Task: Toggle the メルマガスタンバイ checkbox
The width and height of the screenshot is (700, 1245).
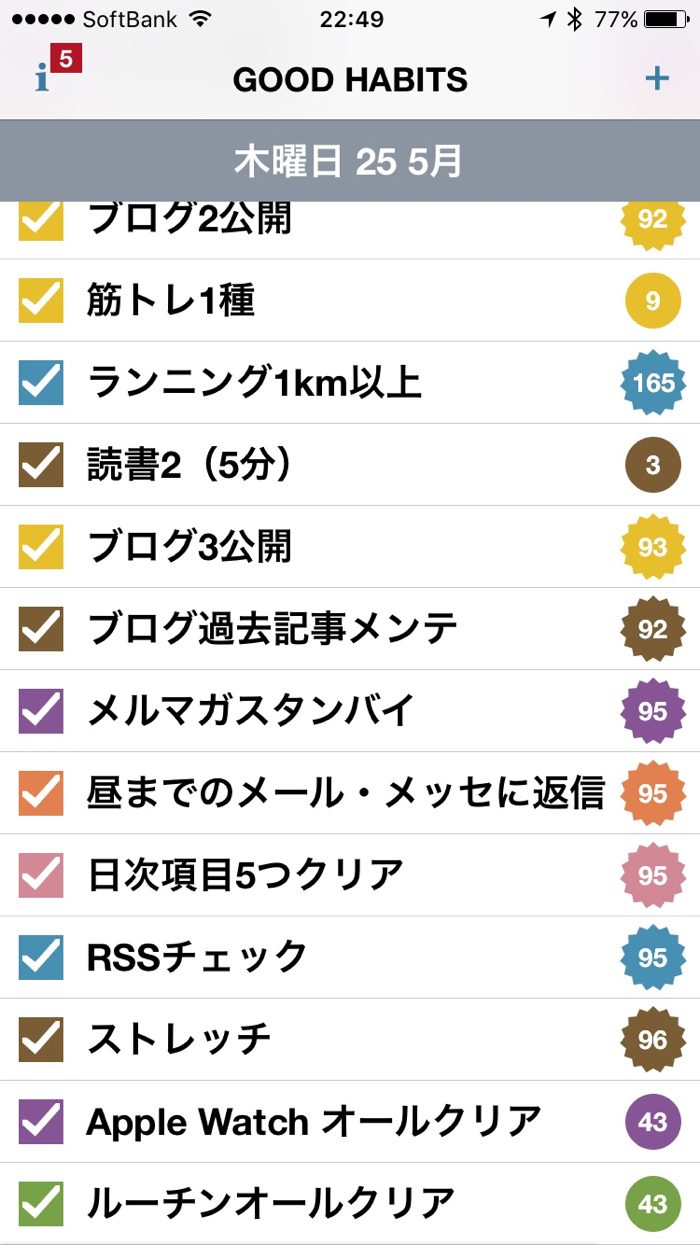Action: point(41,711)
